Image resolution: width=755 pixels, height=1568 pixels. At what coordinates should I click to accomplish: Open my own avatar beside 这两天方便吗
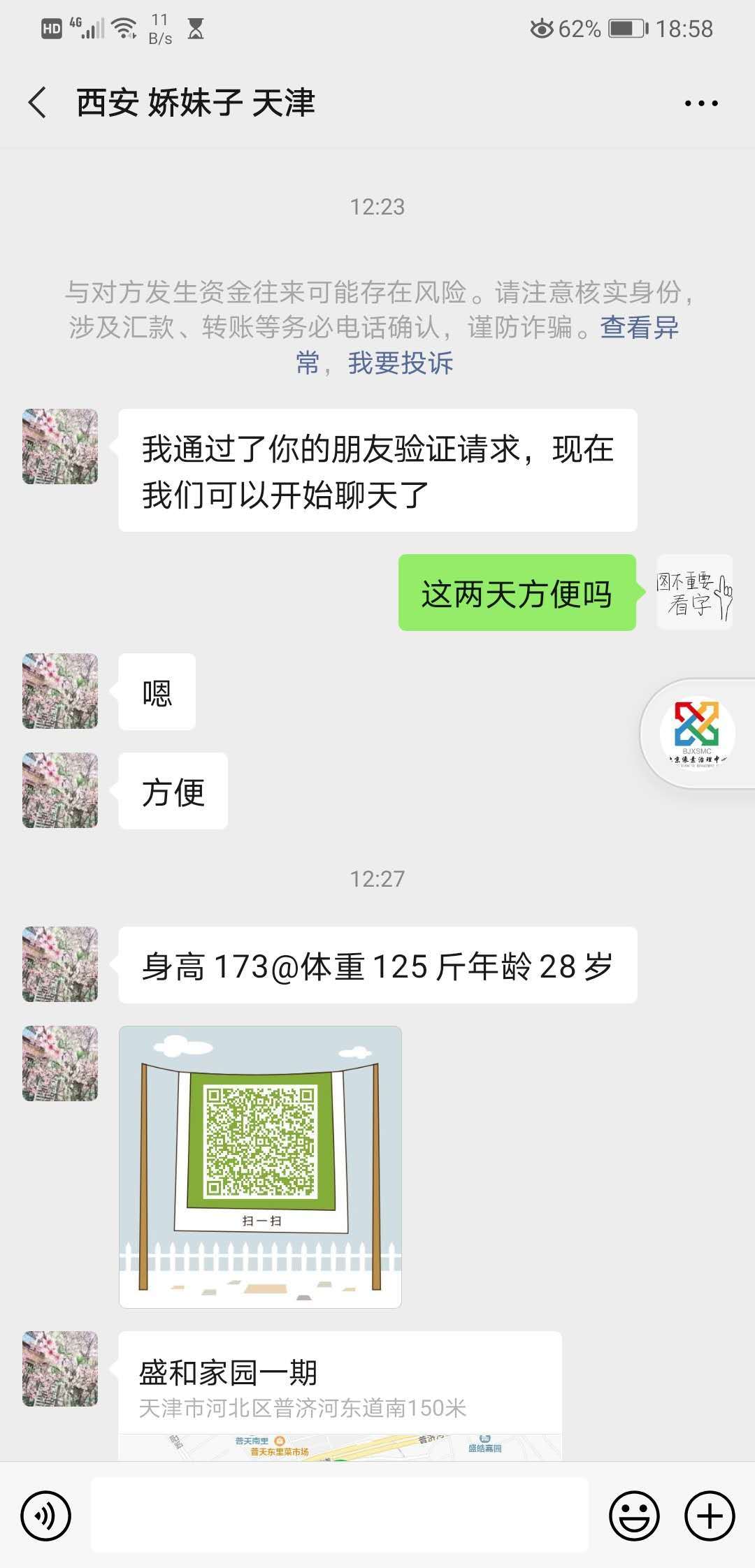pyautogui.click(x=694, y=593)
